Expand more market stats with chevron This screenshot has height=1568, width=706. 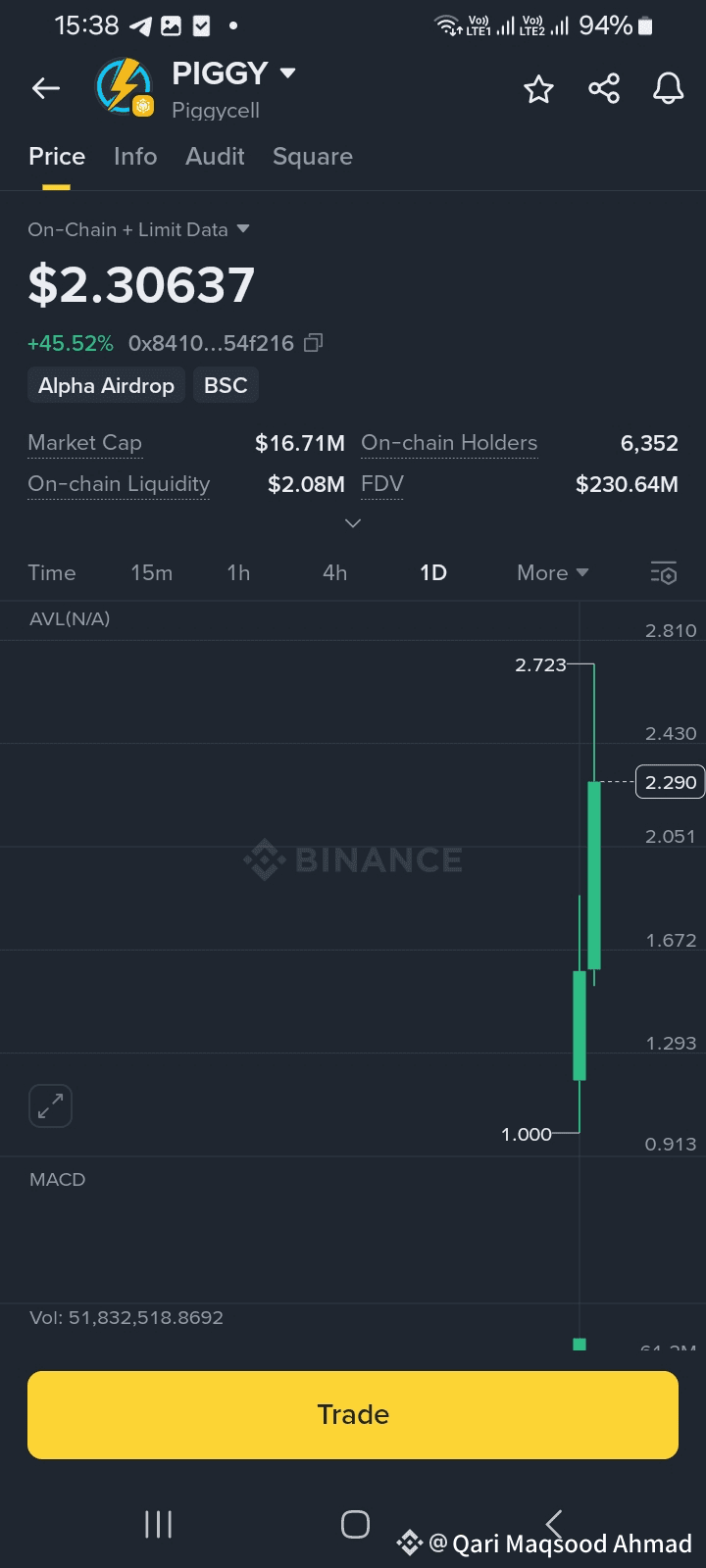coord(353,523)
